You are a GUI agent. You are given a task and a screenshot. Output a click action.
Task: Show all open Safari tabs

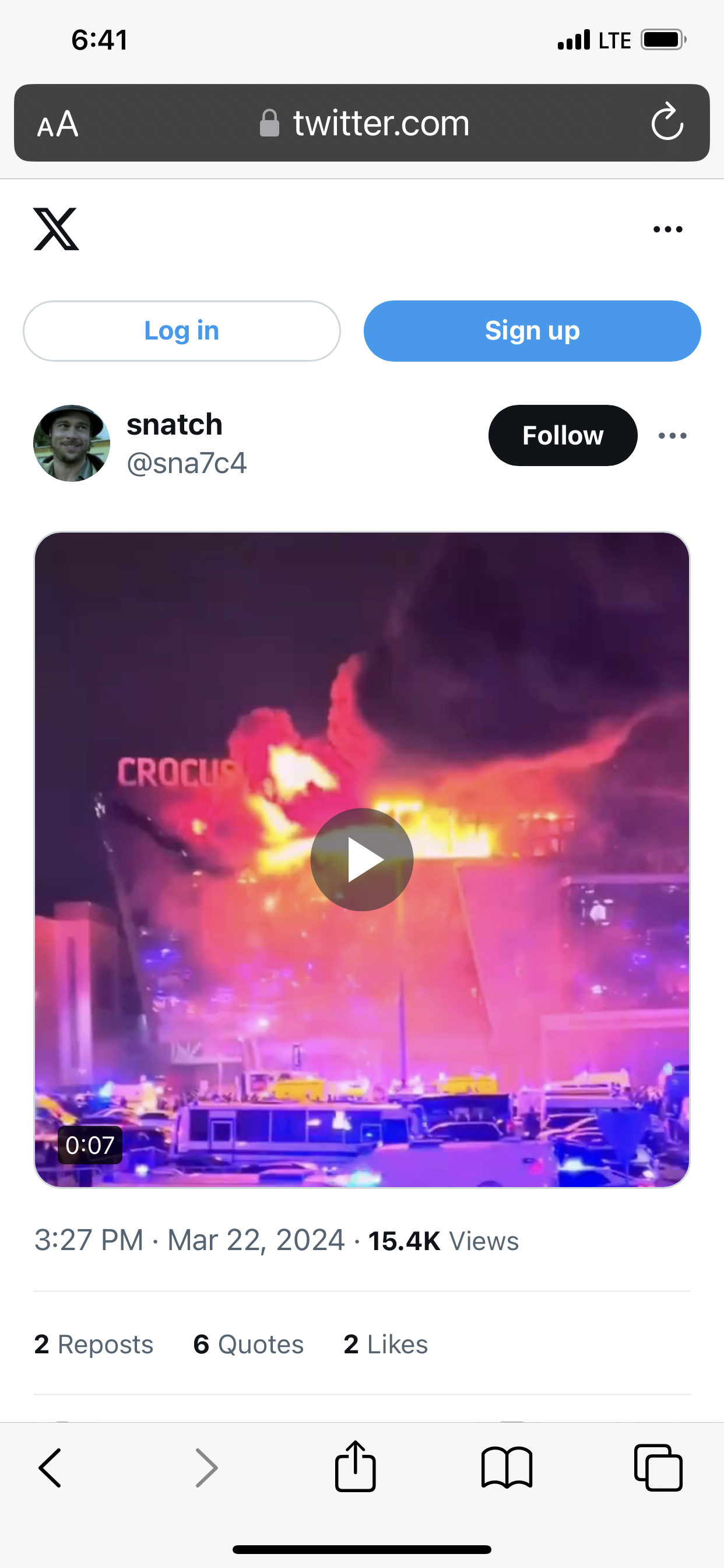pos(658,1468)
